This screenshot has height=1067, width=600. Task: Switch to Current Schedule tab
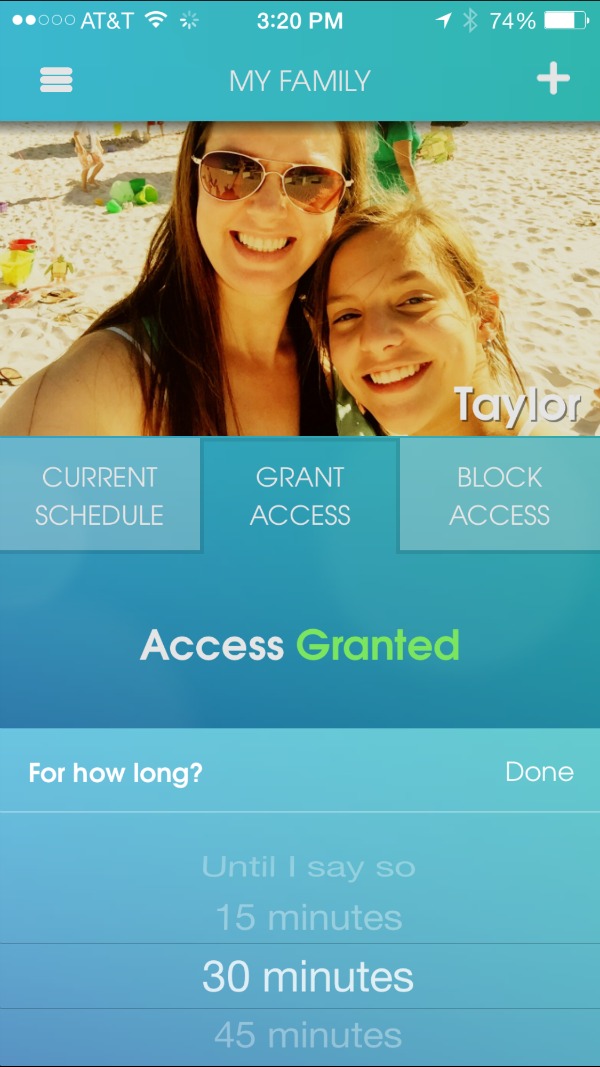tap(99, 495)
